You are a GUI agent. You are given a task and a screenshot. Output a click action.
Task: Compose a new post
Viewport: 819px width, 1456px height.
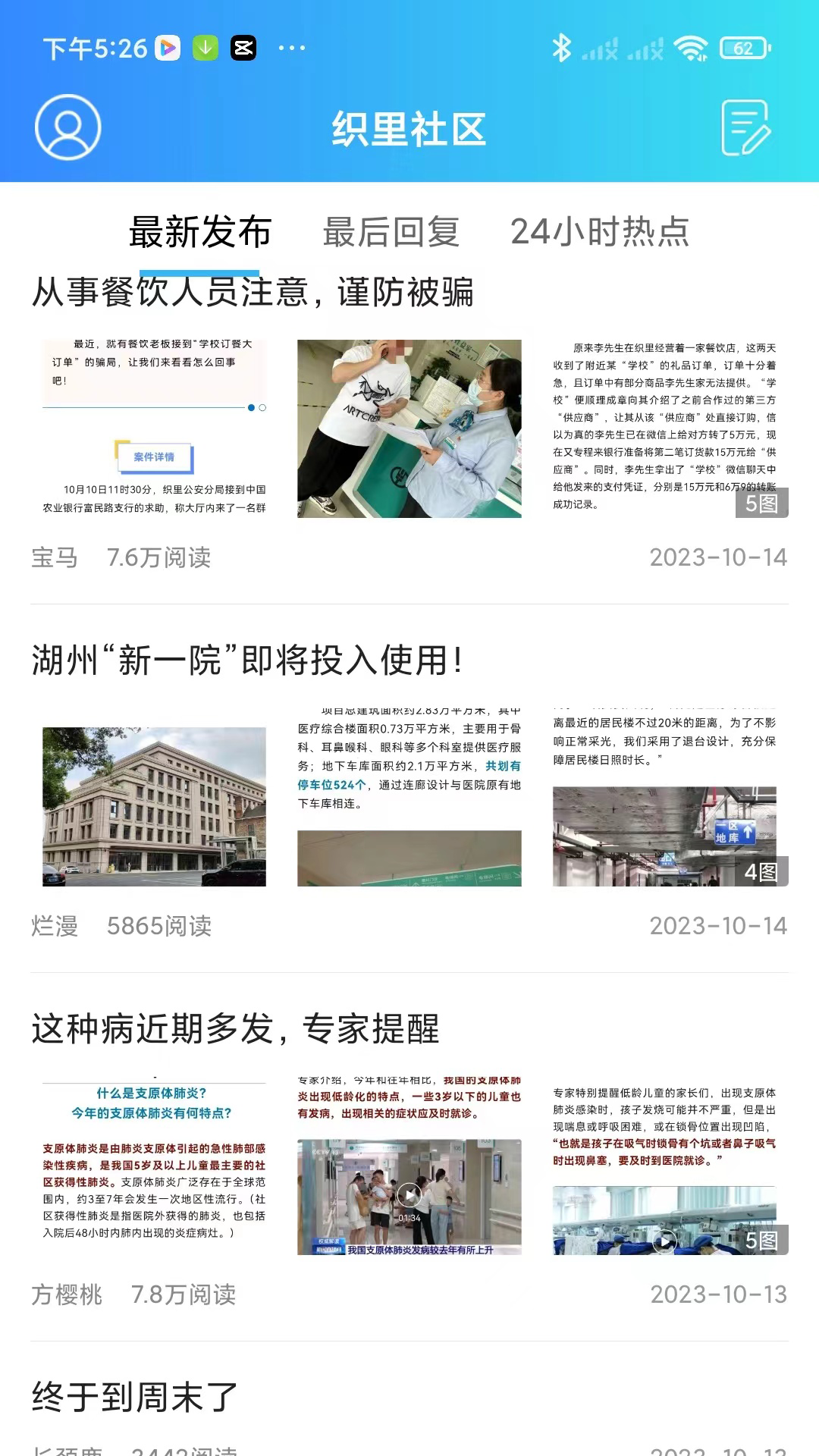(x=745, y=127)
